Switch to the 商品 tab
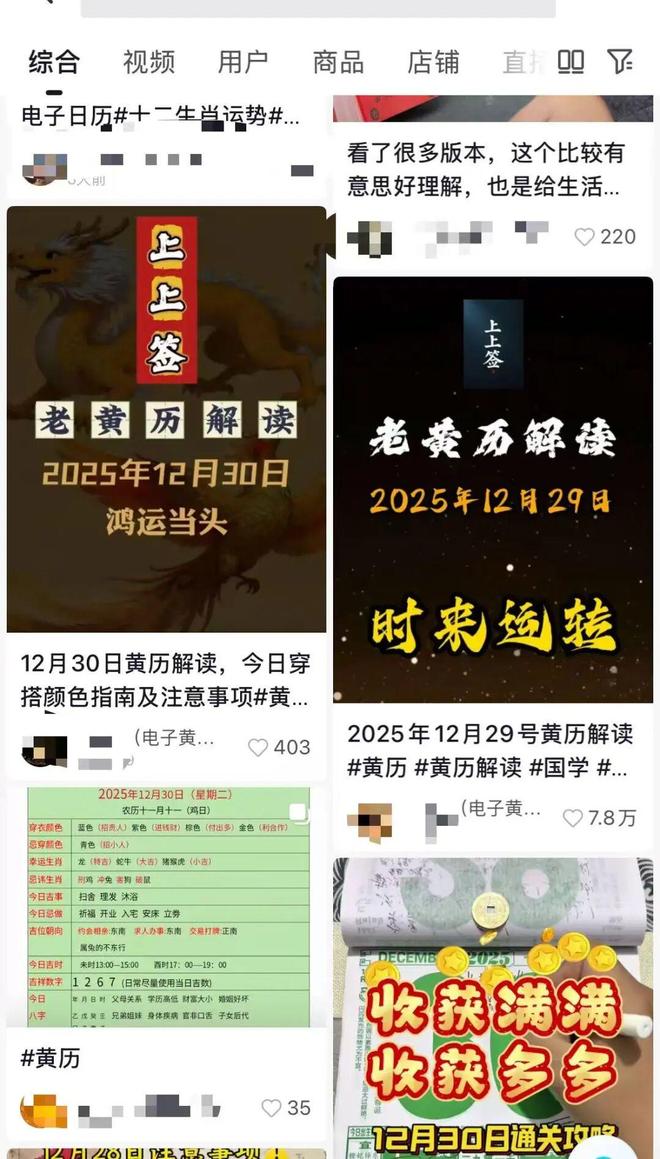 pos(338,62)
